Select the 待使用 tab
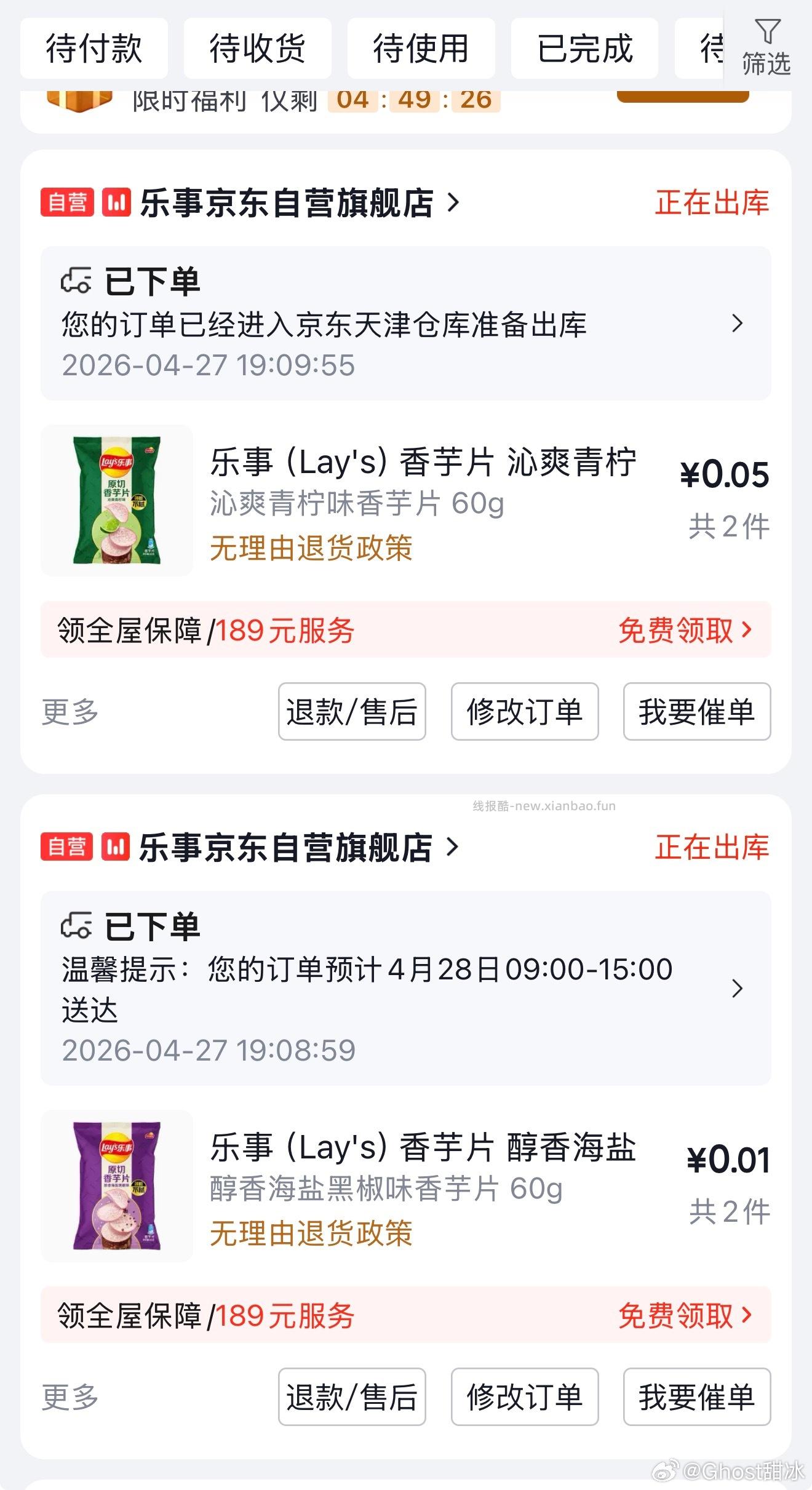The width and height of the screenshot is (812, 1490). click(x=421, y=48)
